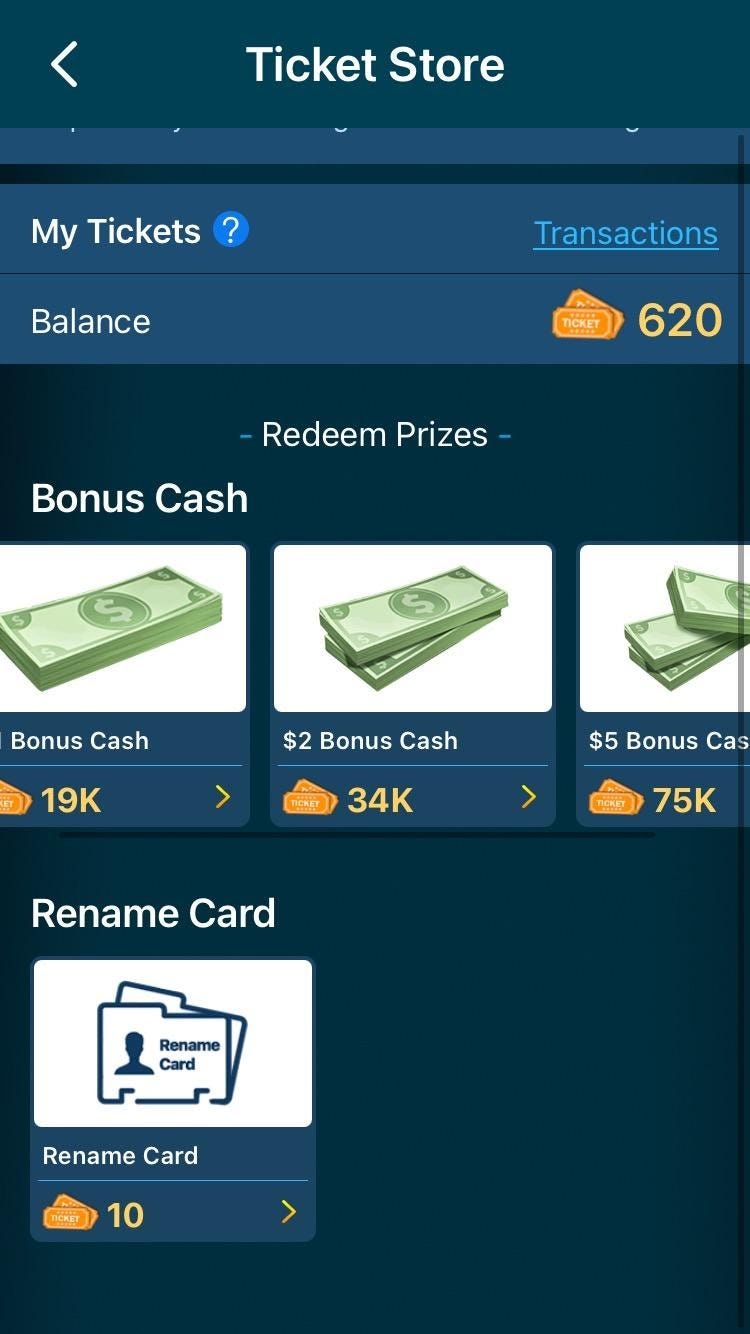Redeem the $2 Bonus Cash card
Image resolution: width=750 pixels, height=1334 pixels.
[412, 685]
